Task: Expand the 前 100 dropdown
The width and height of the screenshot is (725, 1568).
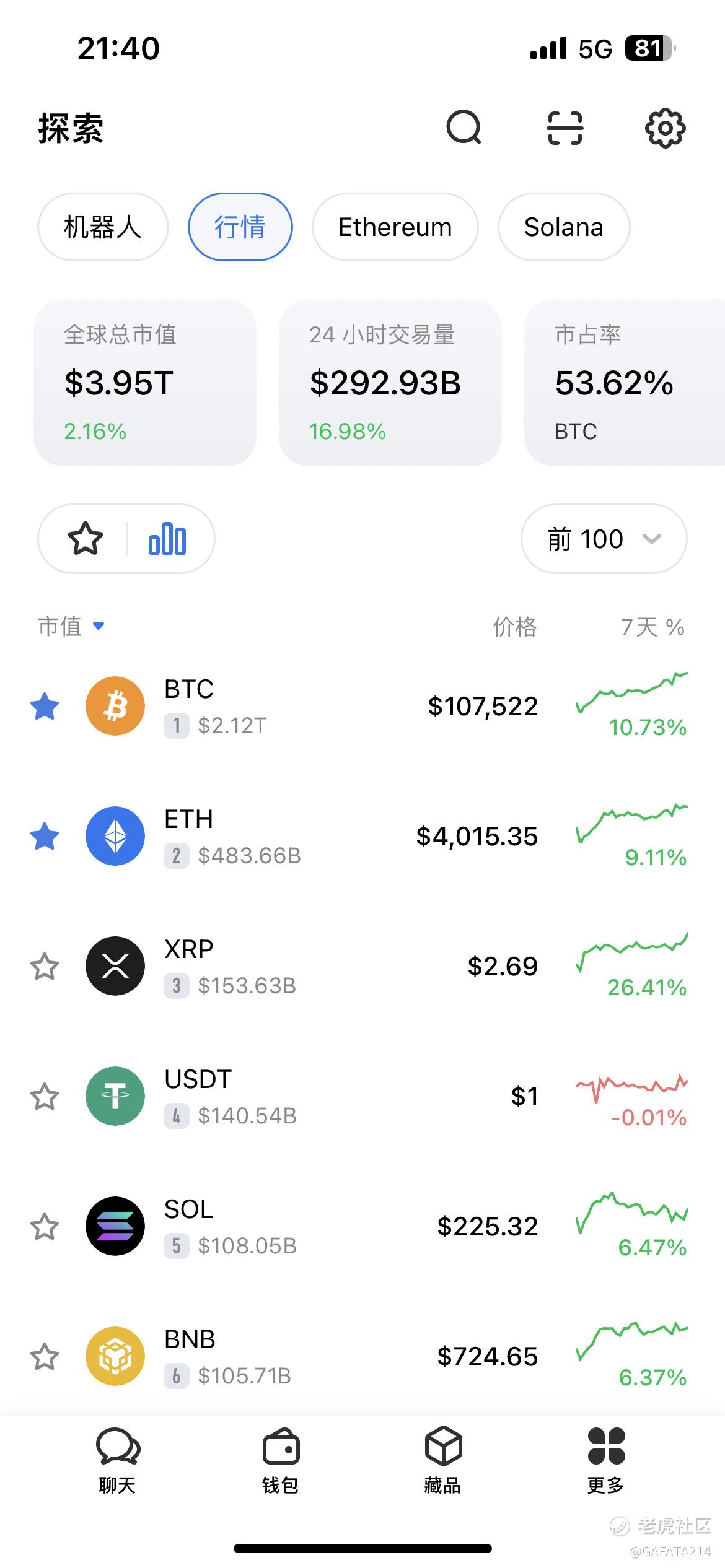Action: pyautogui.click(x=604, y=539)
